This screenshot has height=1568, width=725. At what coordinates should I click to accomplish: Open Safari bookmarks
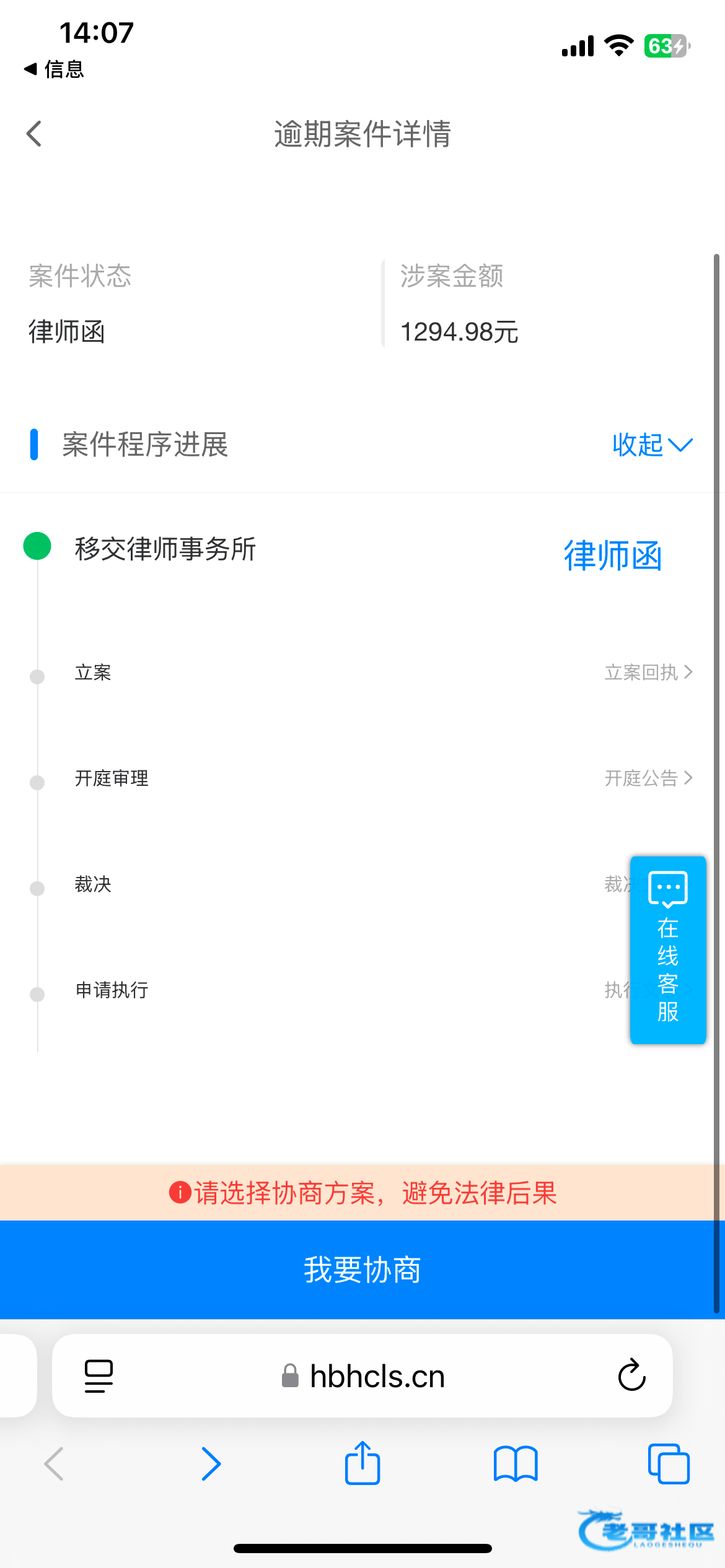pyautogui.click(x=516, y=1464)
